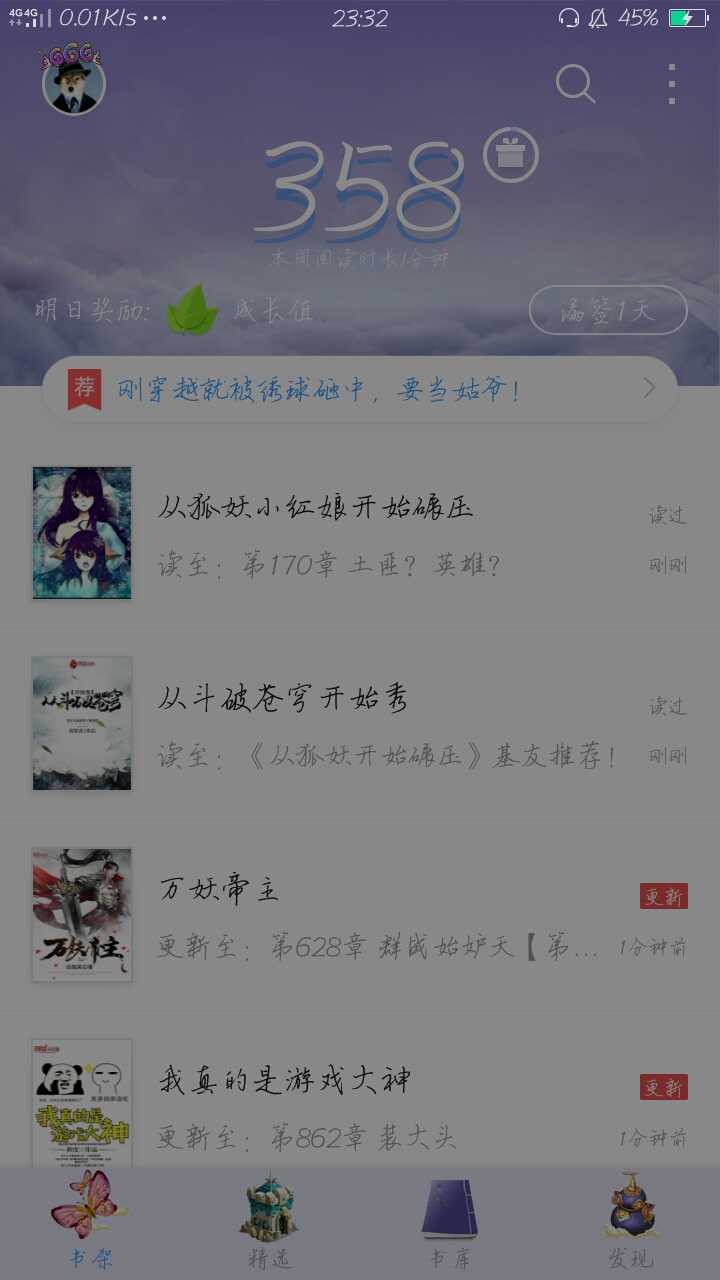Tap the gift box icon
Viewport: 720px width, 1280px height.
click(511, 155)
